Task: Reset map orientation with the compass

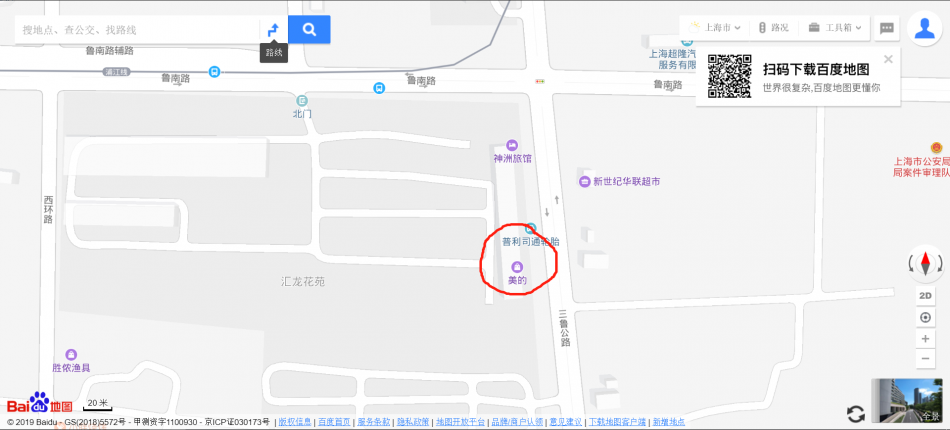Action: click(925, 264)
